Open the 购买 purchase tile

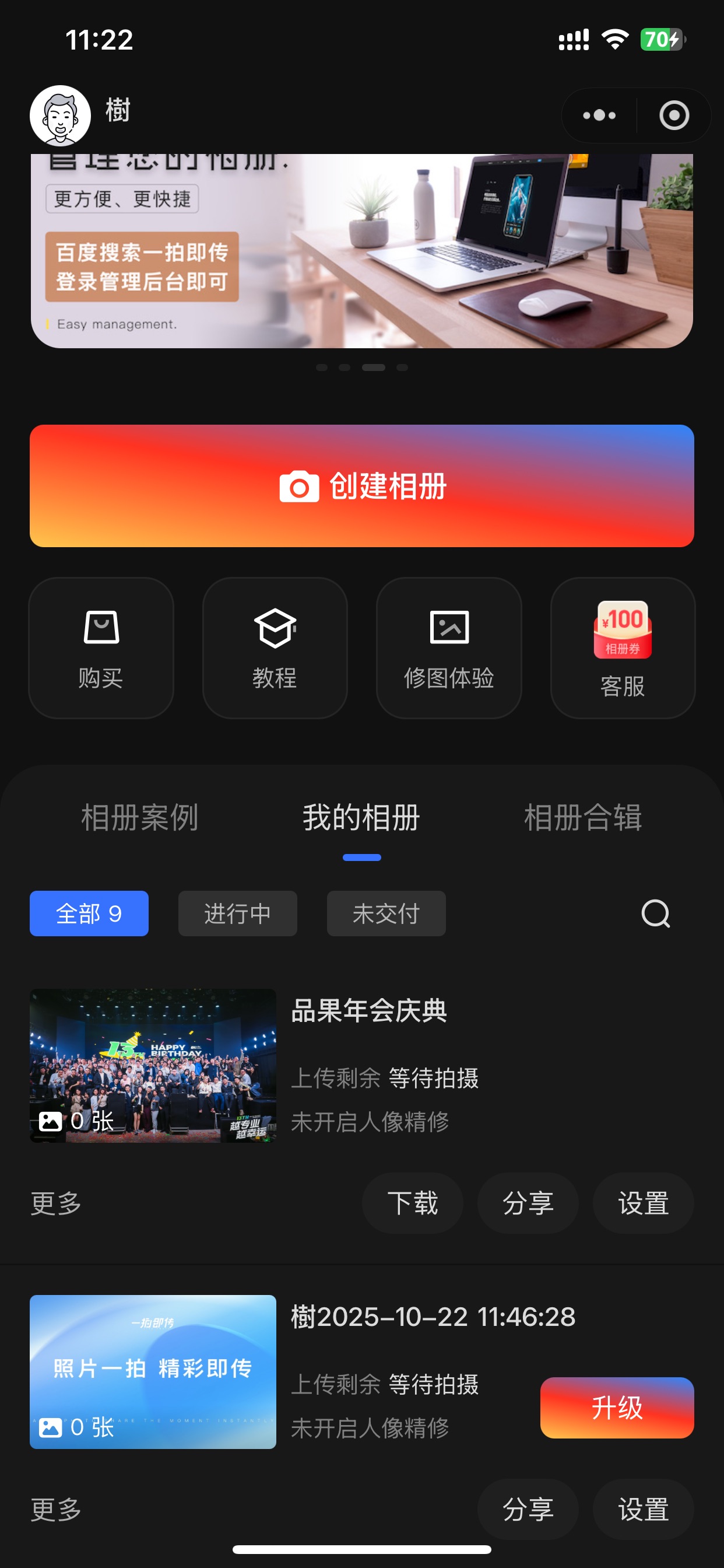coord(101,647)
